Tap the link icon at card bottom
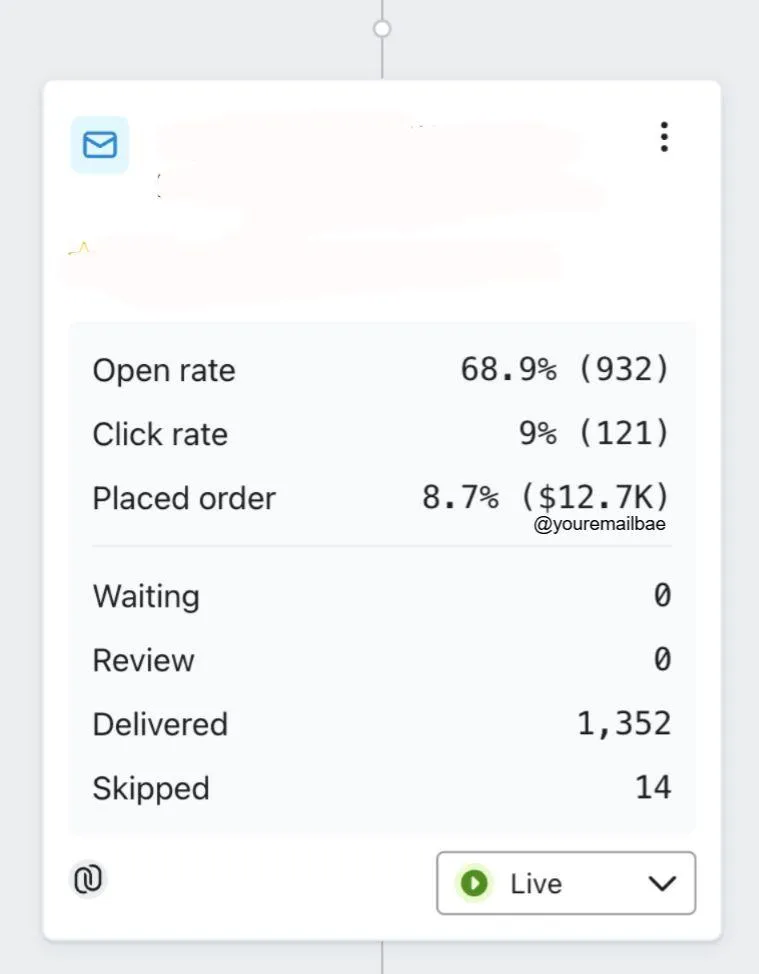This screenshot has height=974, width=759. [x=88, y=879]
